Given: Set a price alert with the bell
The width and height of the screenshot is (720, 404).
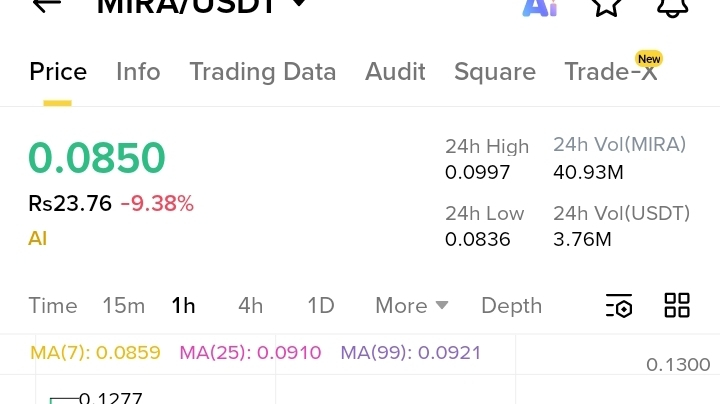Looking at the screenshot, I should [x=673, y=6].
